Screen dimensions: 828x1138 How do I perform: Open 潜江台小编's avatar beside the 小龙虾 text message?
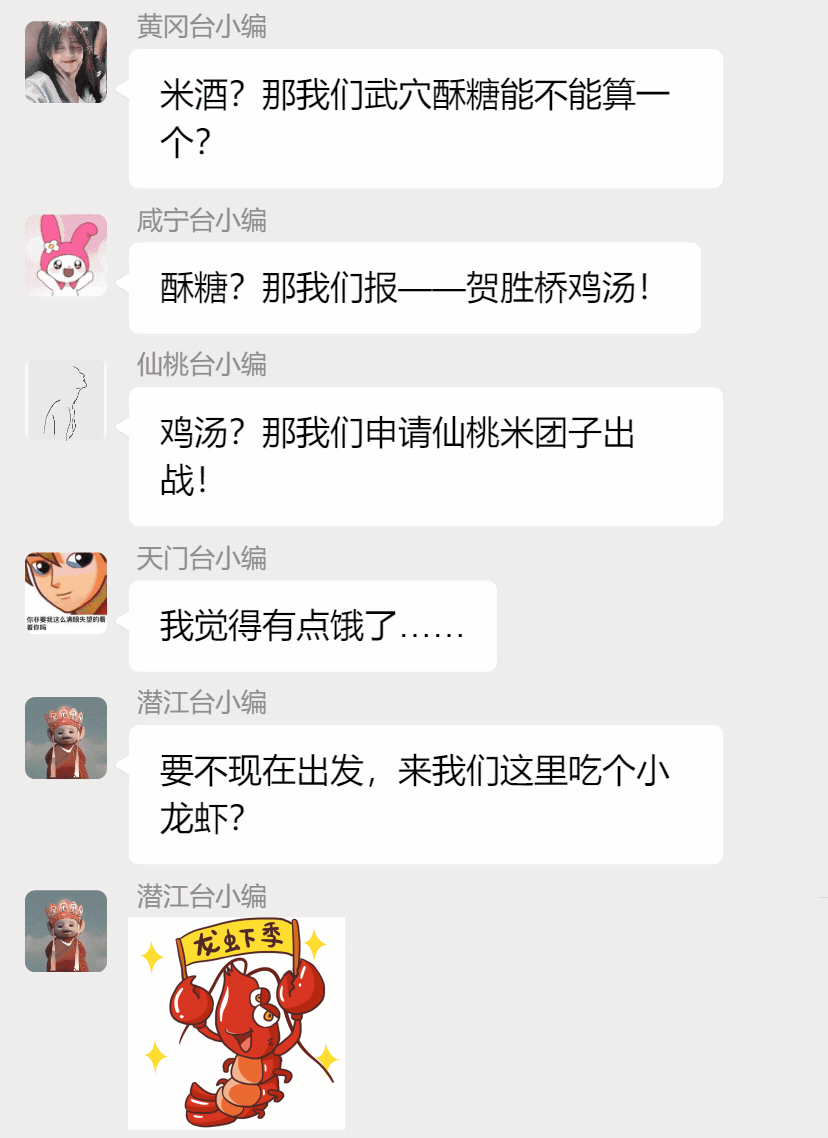(x=66, y=738)
